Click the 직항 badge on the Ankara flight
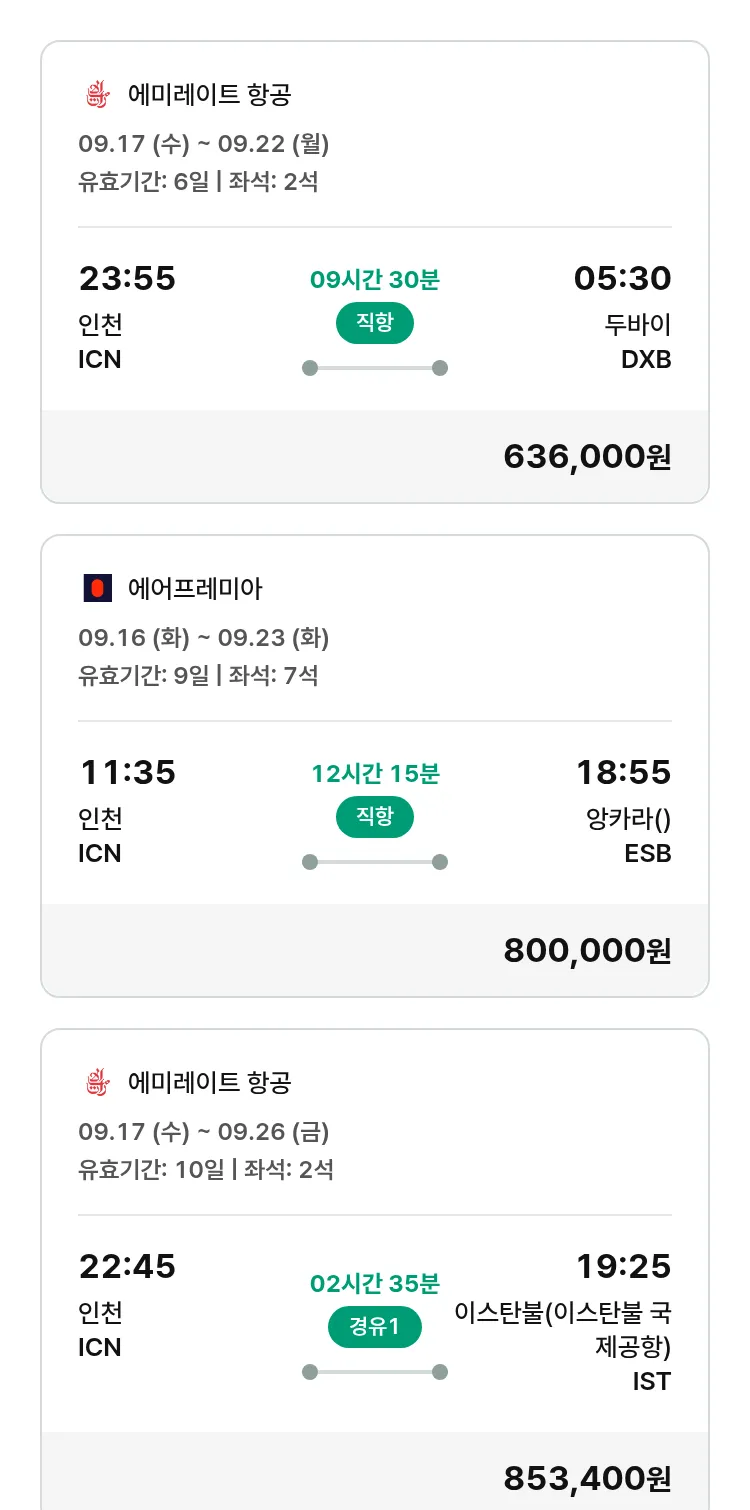Viewport: 750px width, 1510px height. point(374,818)
